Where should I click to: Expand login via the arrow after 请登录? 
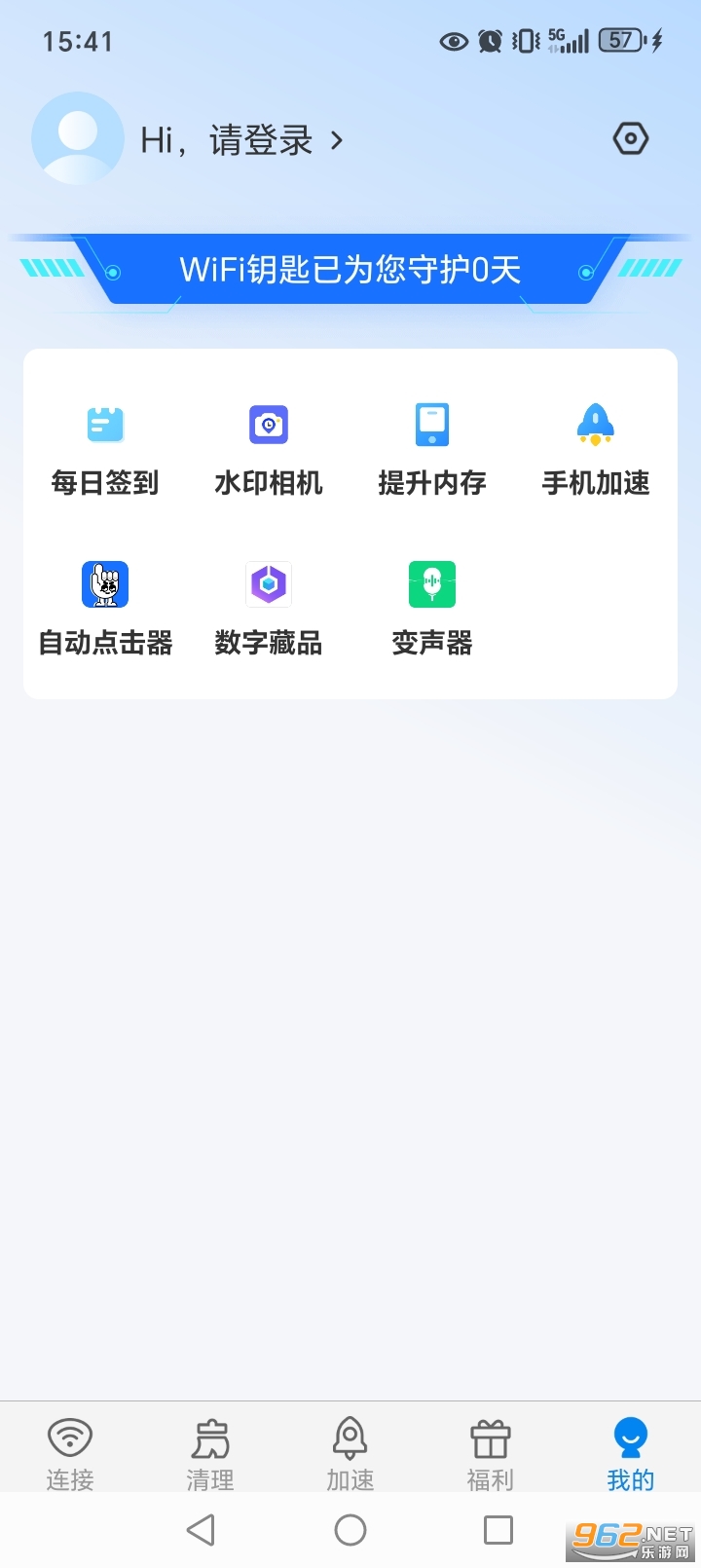click(336, 140)
